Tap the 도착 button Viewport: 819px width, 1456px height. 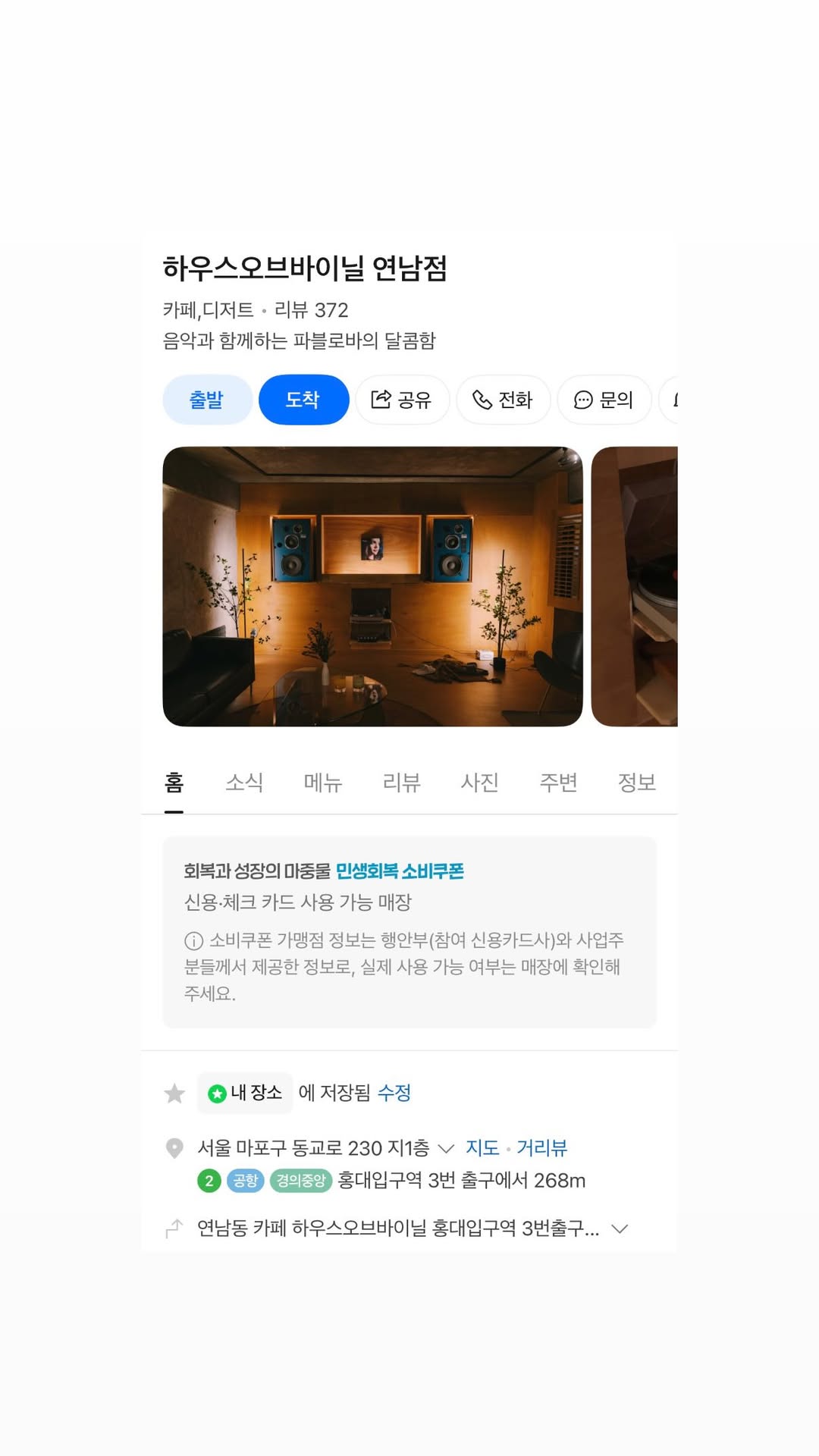pyautogui.click(x=303, y=400)
